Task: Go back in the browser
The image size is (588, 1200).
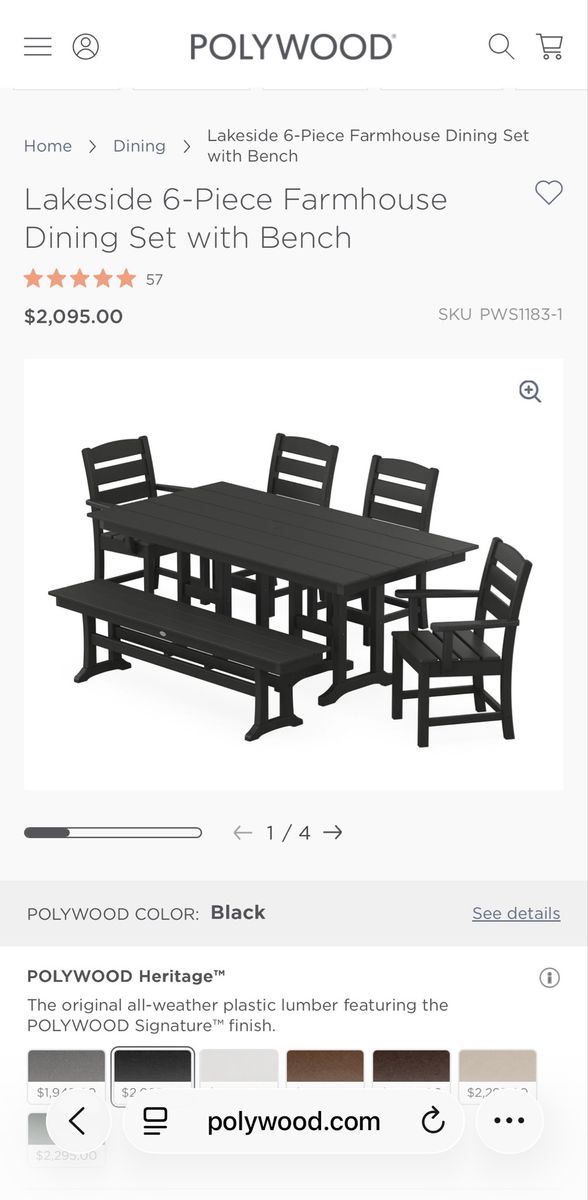Action: pyautogui.click(x=78, y=1121)
